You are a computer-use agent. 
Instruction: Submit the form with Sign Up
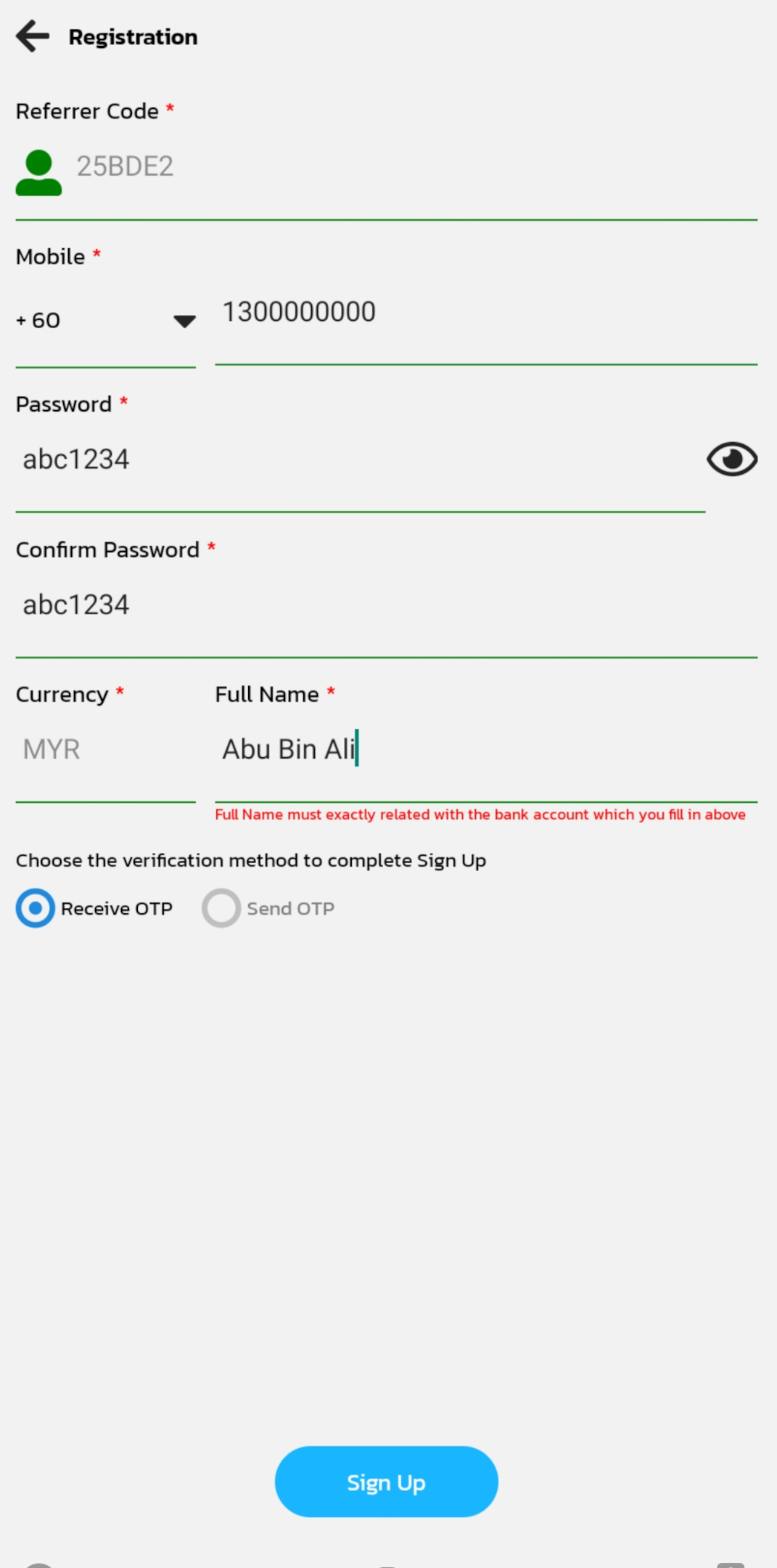pyautogui.click(x=387, y=1482)
